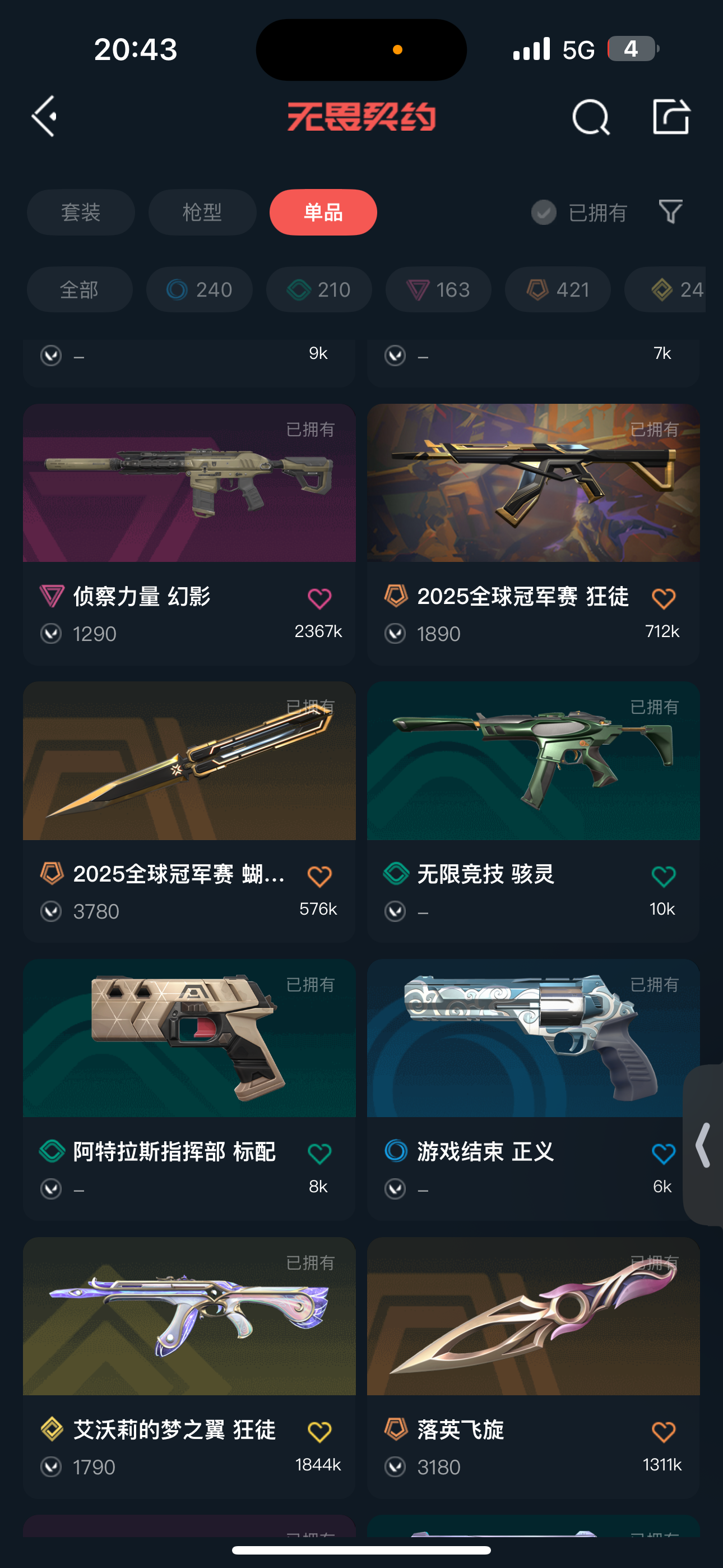This screenshot has height=1568, width=723.
Task: Share this page via the share icon
Action: [671, 116]
